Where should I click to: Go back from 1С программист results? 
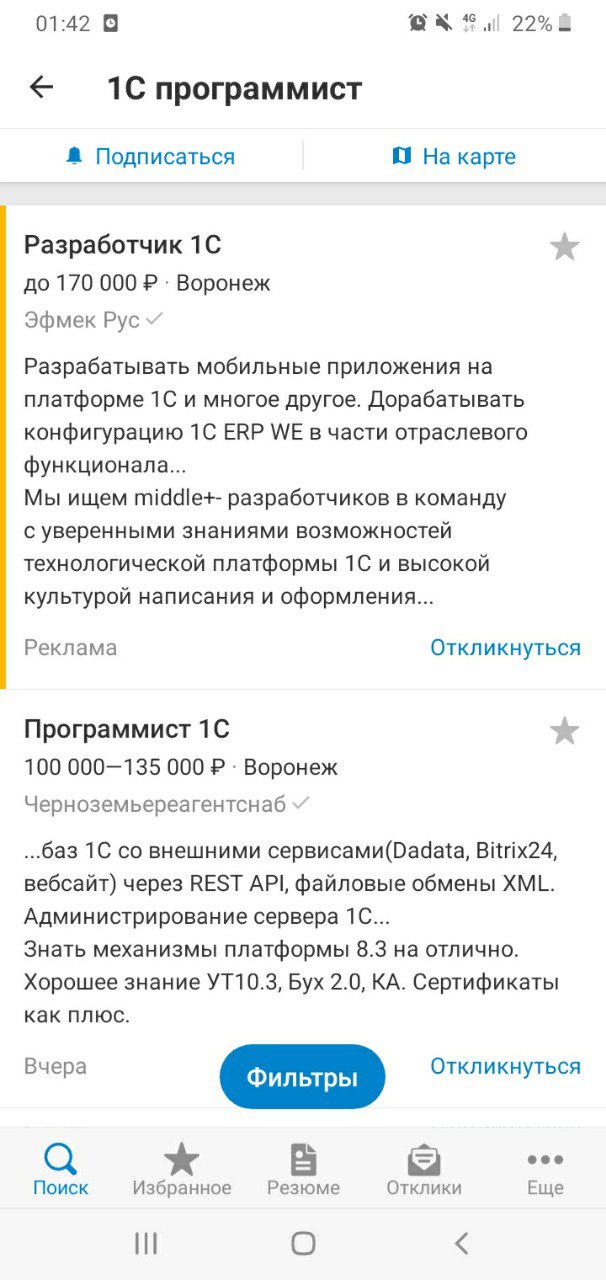[41, 88]
